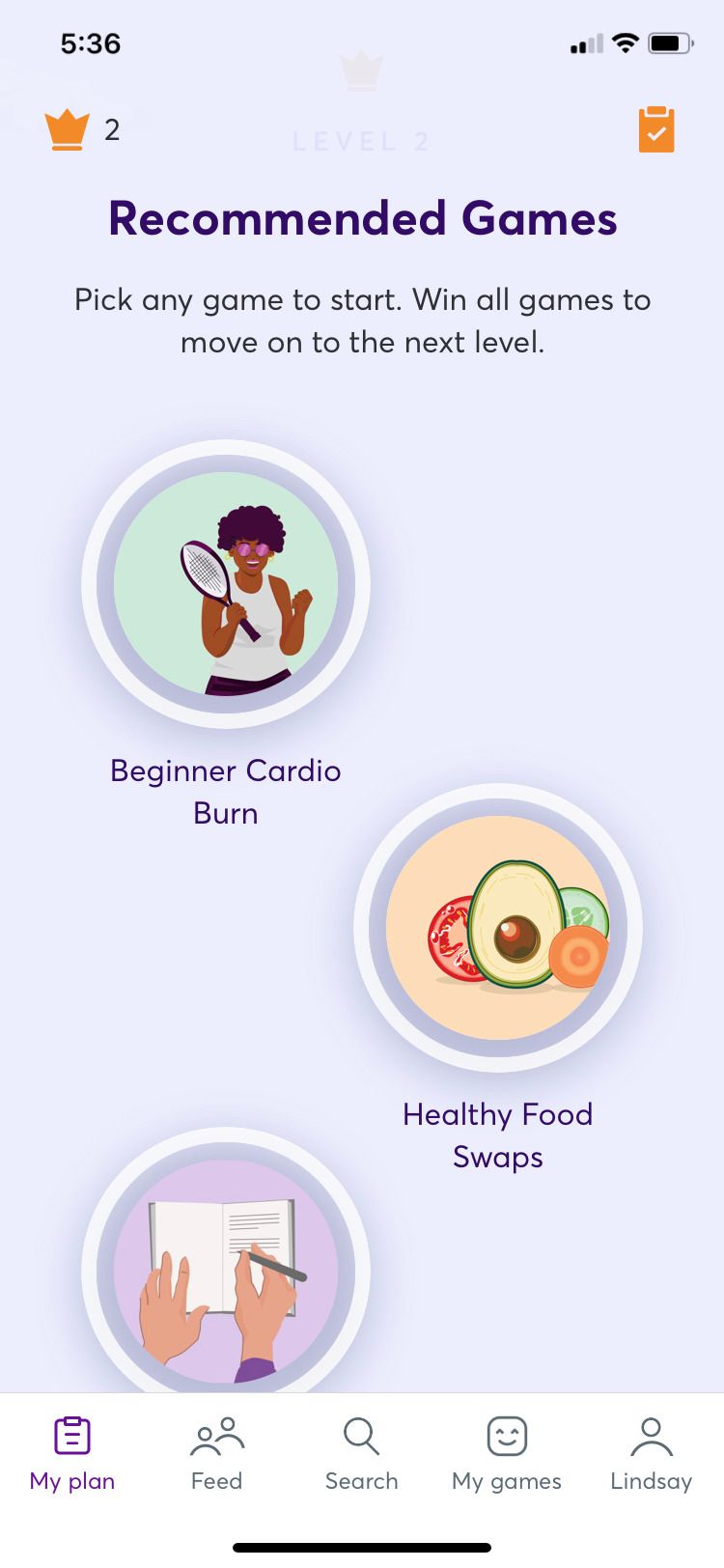View the My games tab
The height and width of the screenshot is (1568, 724).
point(507,1454)
